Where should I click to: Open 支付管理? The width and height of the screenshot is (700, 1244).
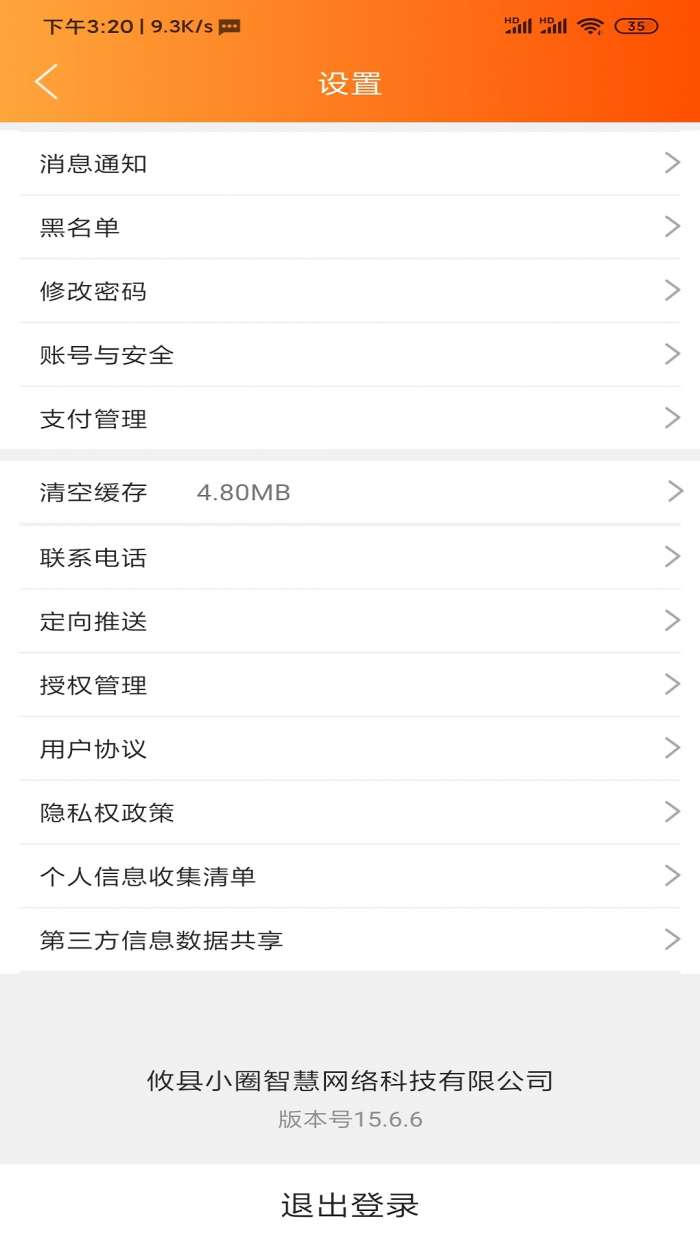point(350,419)
